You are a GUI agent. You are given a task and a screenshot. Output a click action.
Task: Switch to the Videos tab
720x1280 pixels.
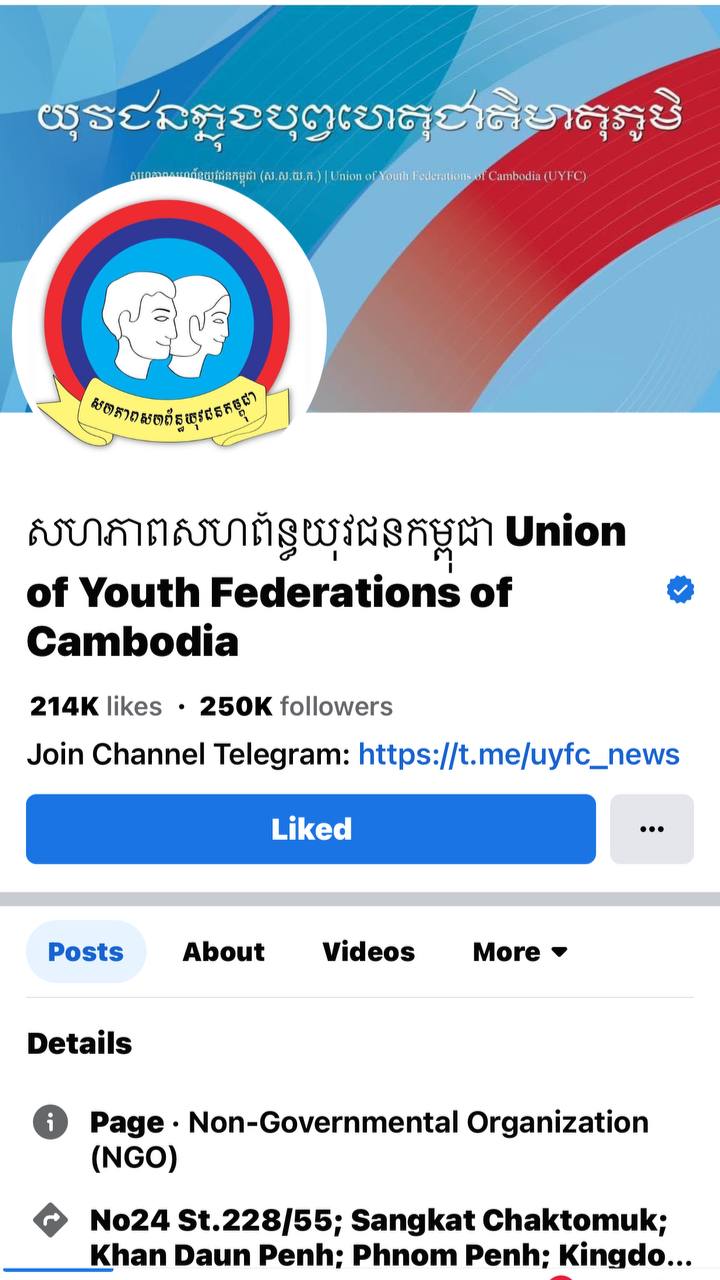point(368,952)
